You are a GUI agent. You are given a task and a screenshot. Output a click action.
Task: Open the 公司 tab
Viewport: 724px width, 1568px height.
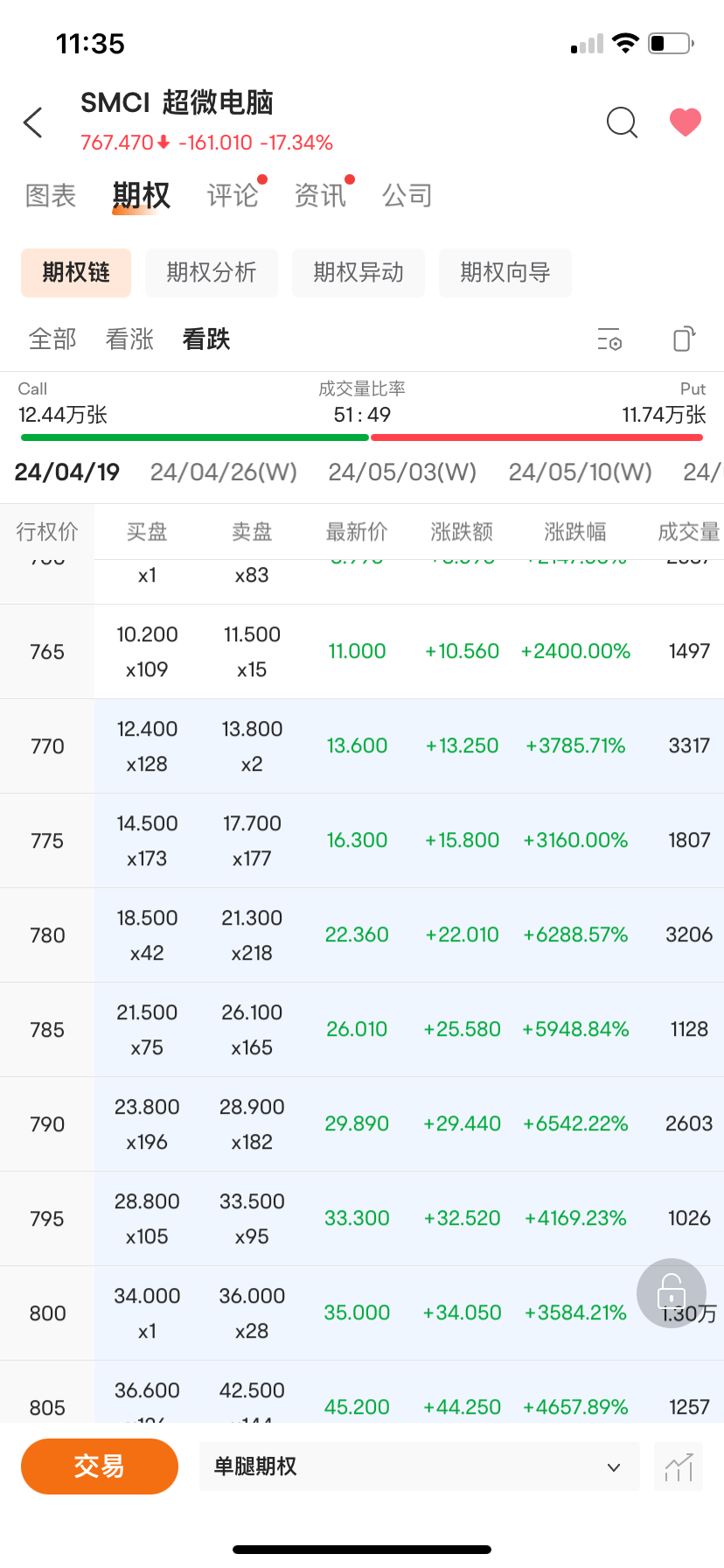[x=407, y=195]
